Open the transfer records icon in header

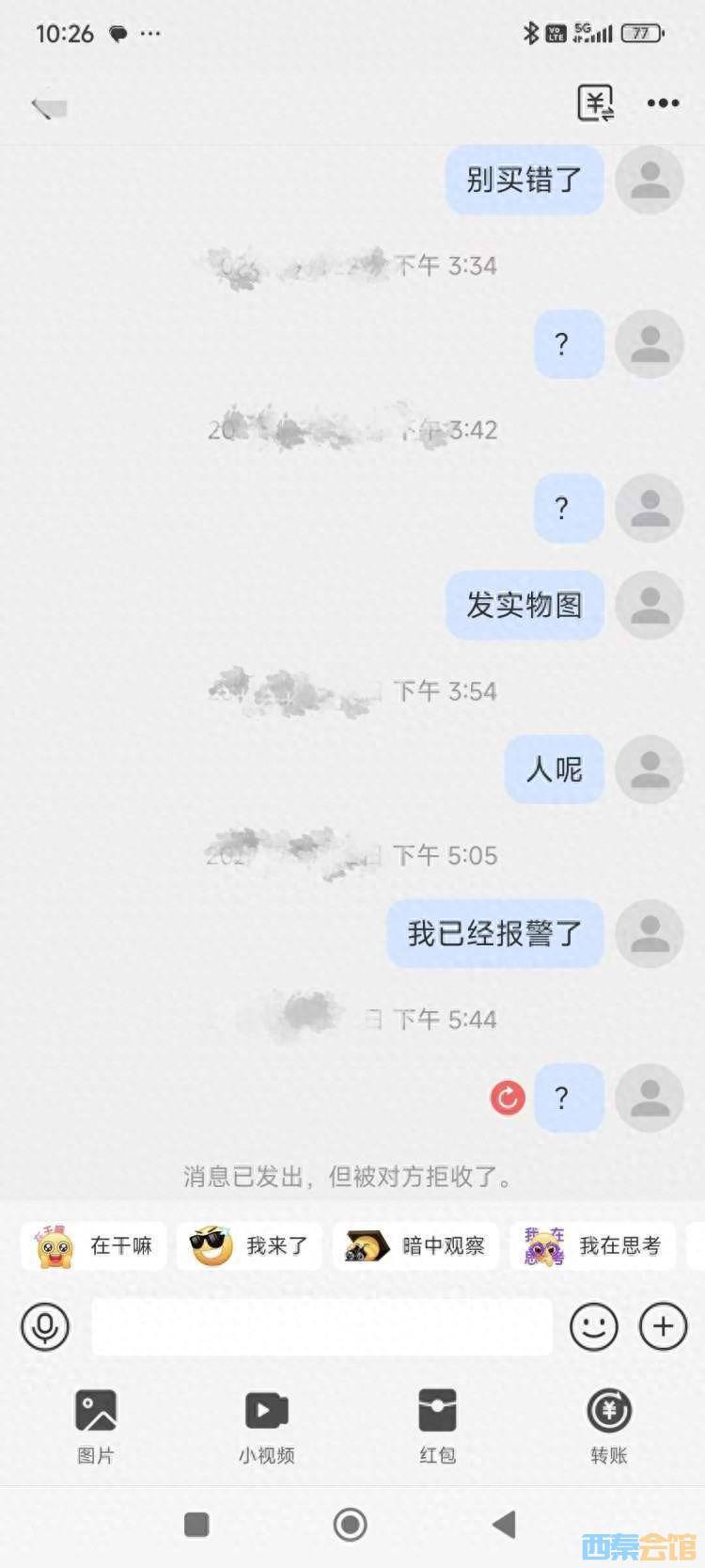595,103
